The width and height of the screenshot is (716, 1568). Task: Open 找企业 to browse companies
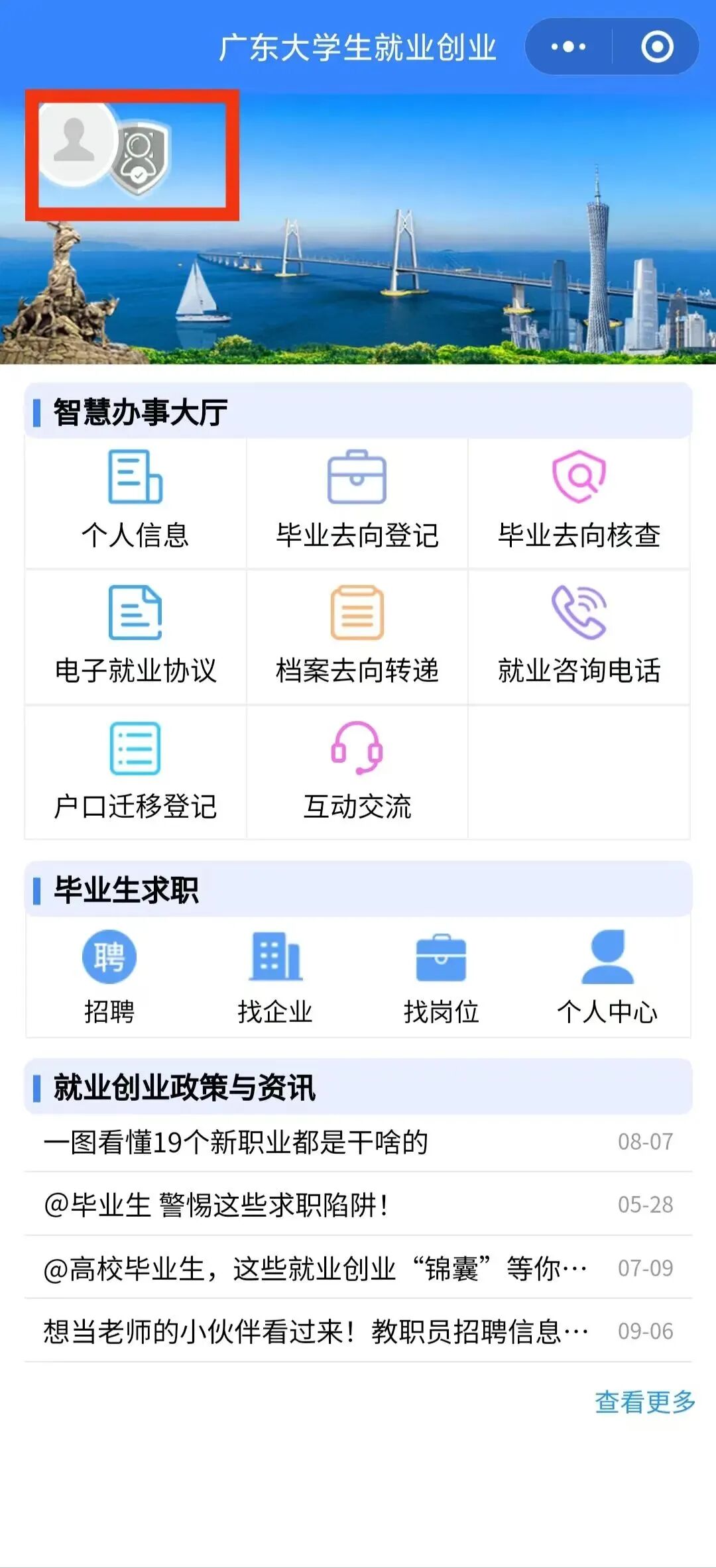coord(275,977)
